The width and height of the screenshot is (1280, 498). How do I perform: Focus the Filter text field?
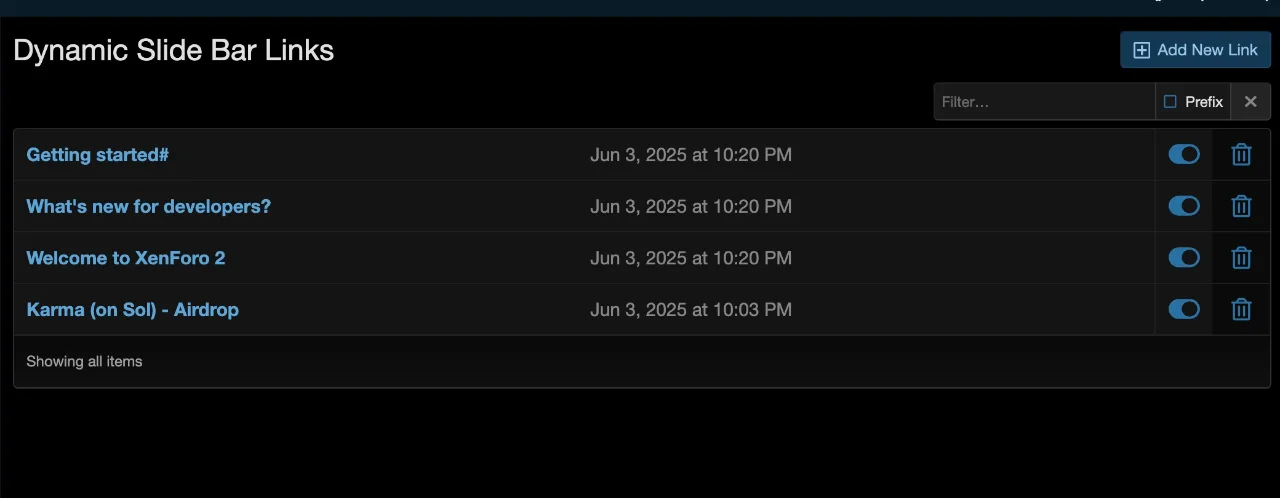(1044, 102)
